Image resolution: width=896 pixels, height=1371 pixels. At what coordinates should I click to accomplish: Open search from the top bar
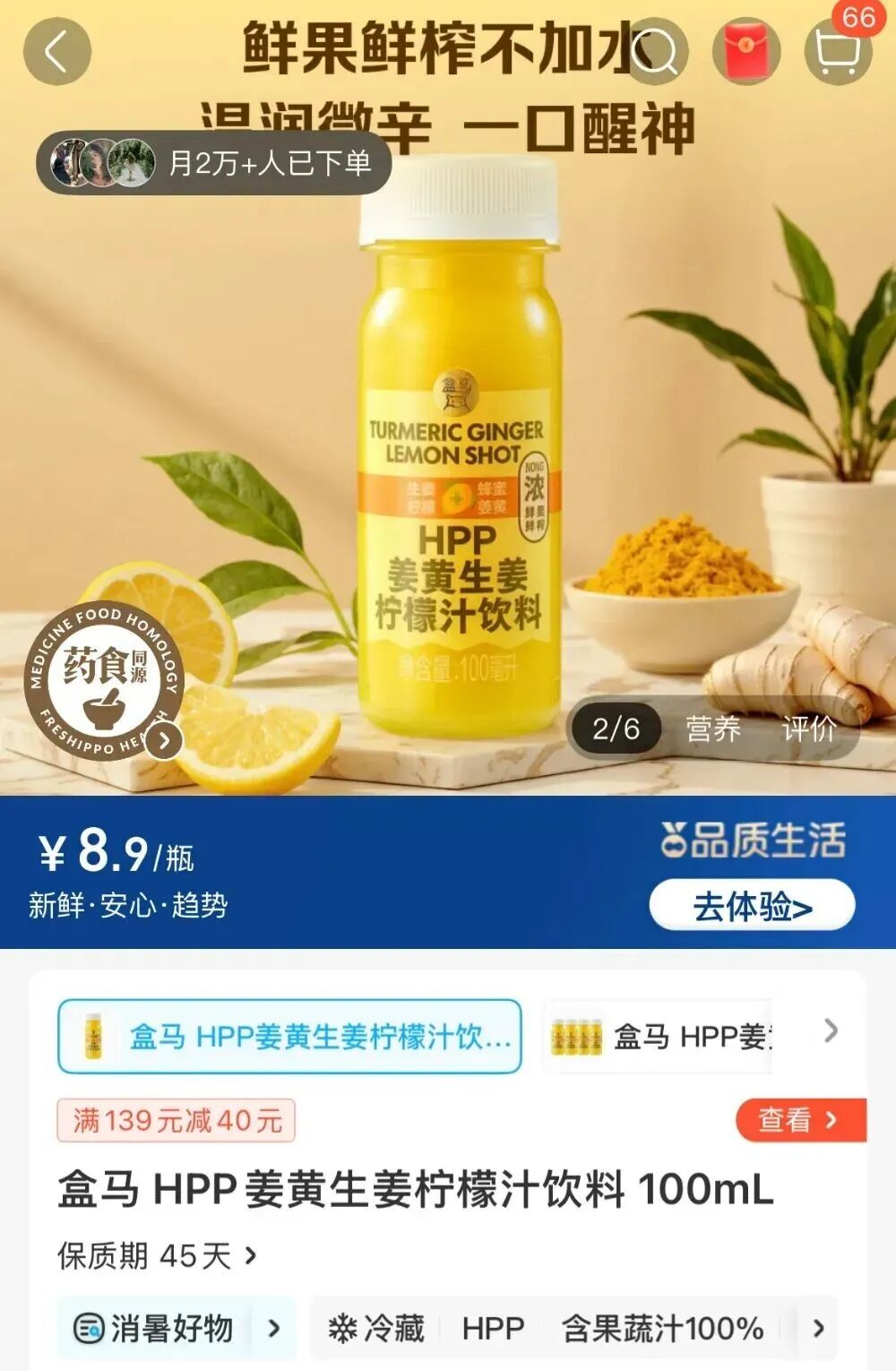(x=655, y=51)
